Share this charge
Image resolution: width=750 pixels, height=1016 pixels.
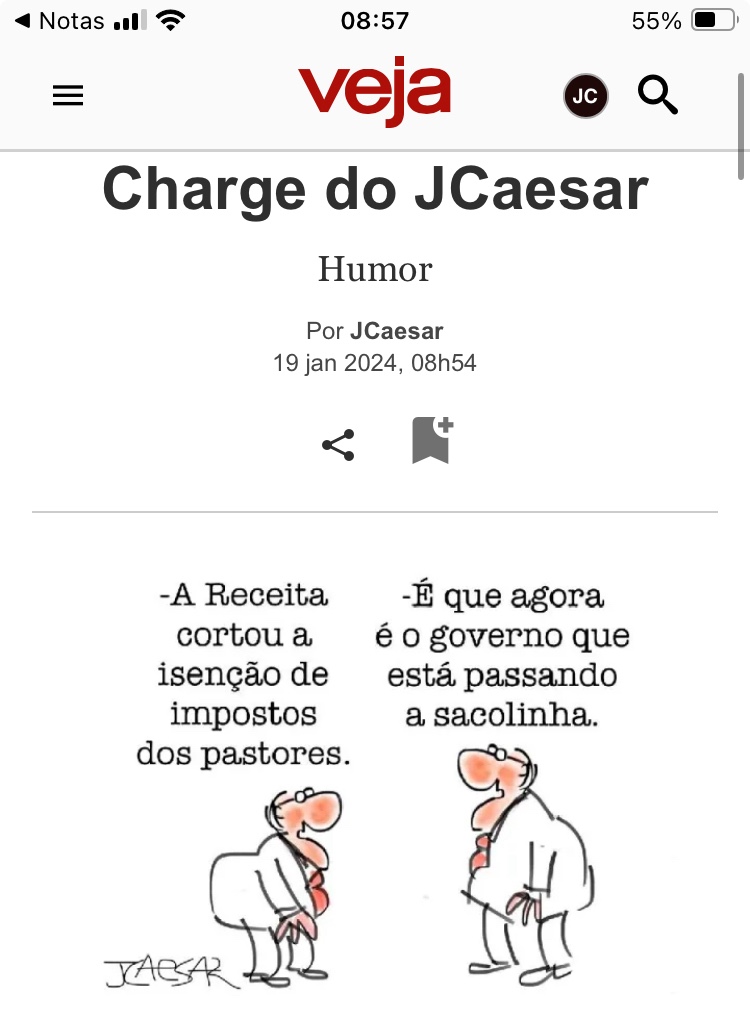pos(338,445)
